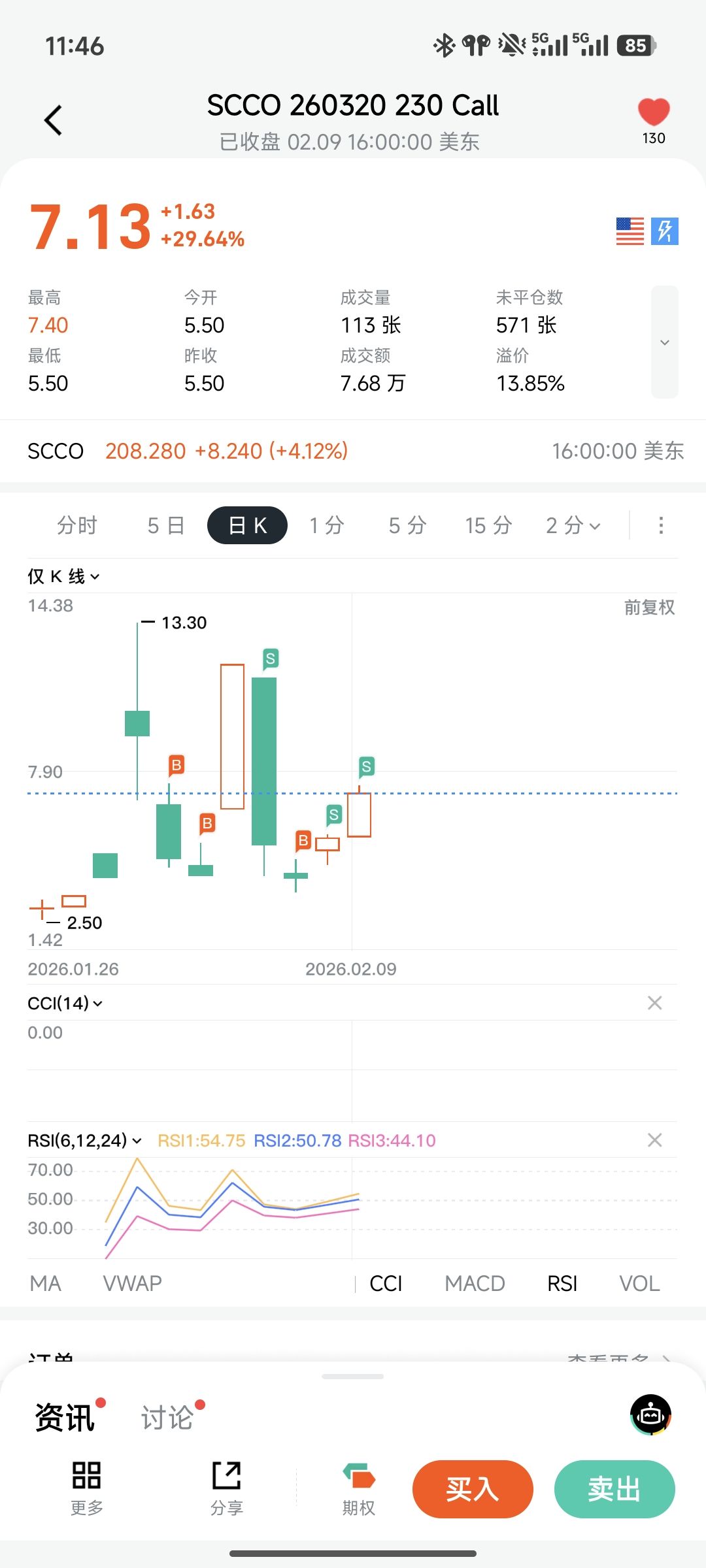Open the SCCO underlying stock quote row

[353, 451]
